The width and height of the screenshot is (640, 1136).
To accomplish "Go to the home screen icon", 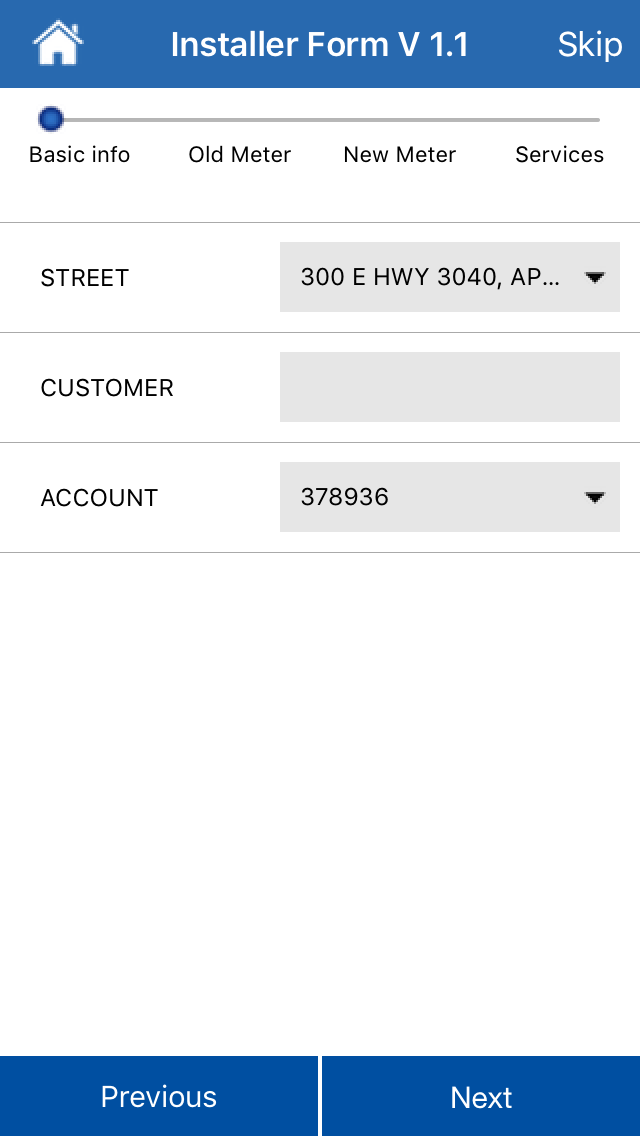I will (57, 44).
